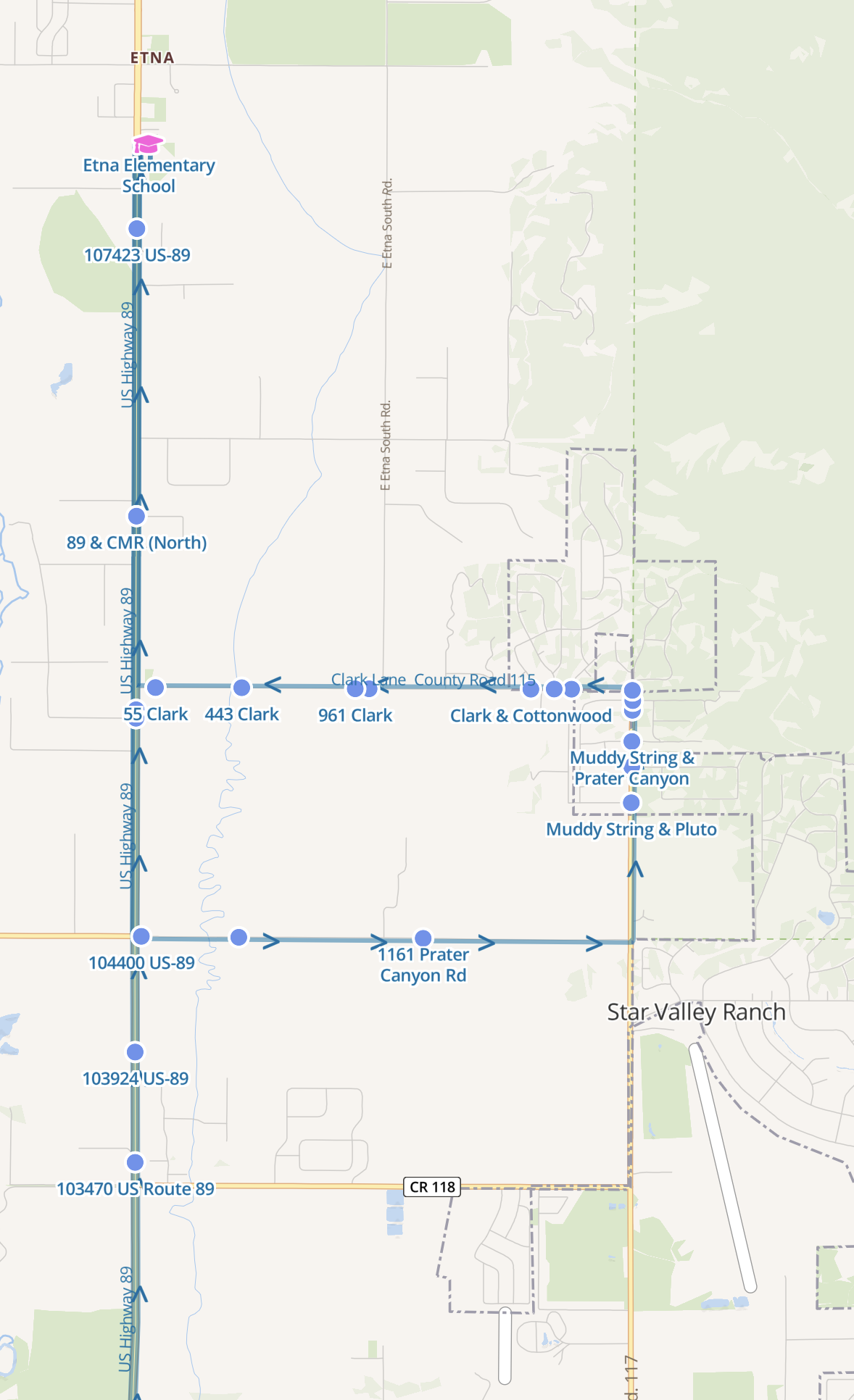
Task: Open the 89 & CMR (North) stop
Action: (136, 516)
